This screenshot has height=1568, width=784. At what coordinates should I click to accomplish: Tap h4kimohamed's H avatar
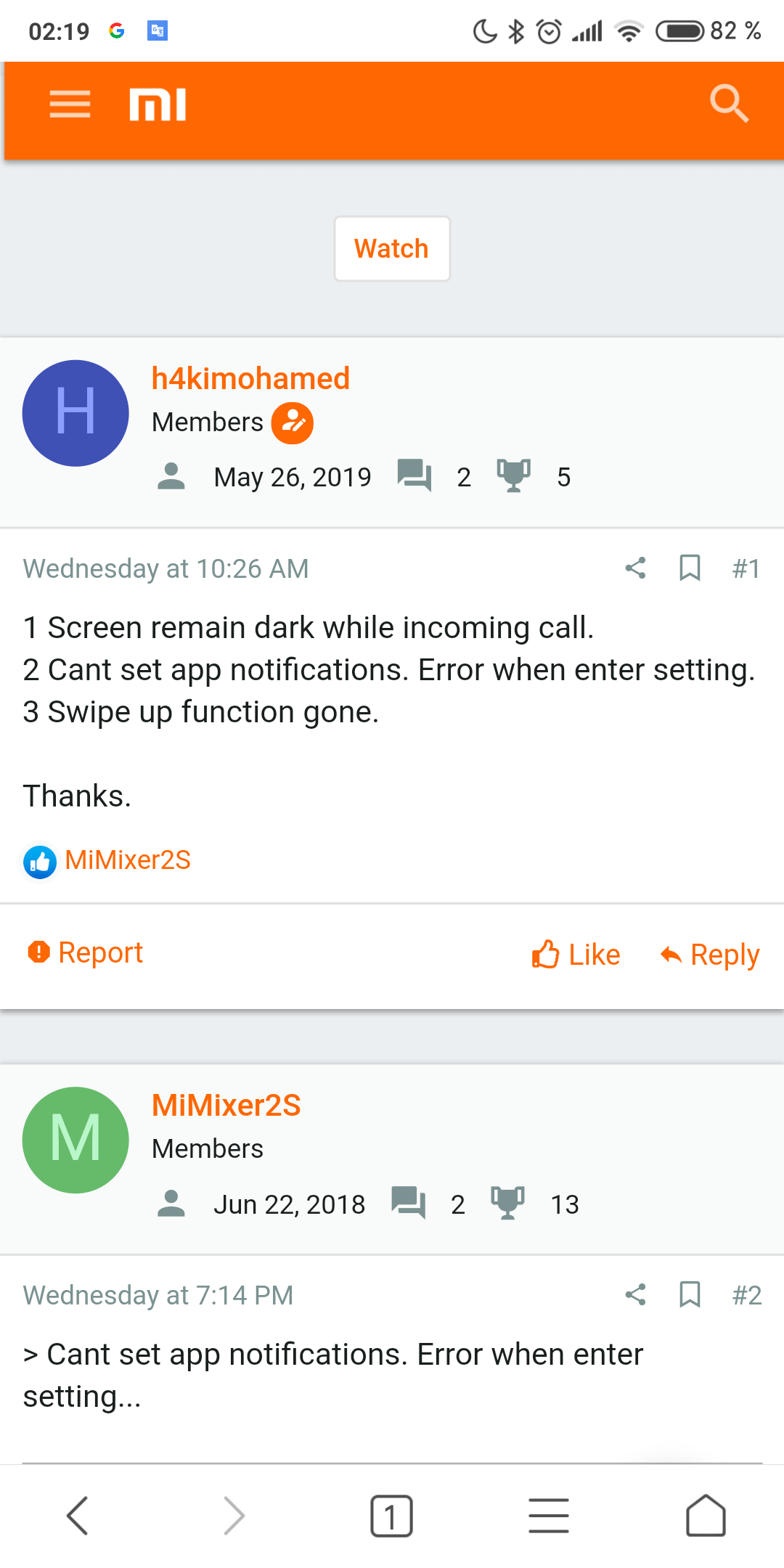coord(75,413)
